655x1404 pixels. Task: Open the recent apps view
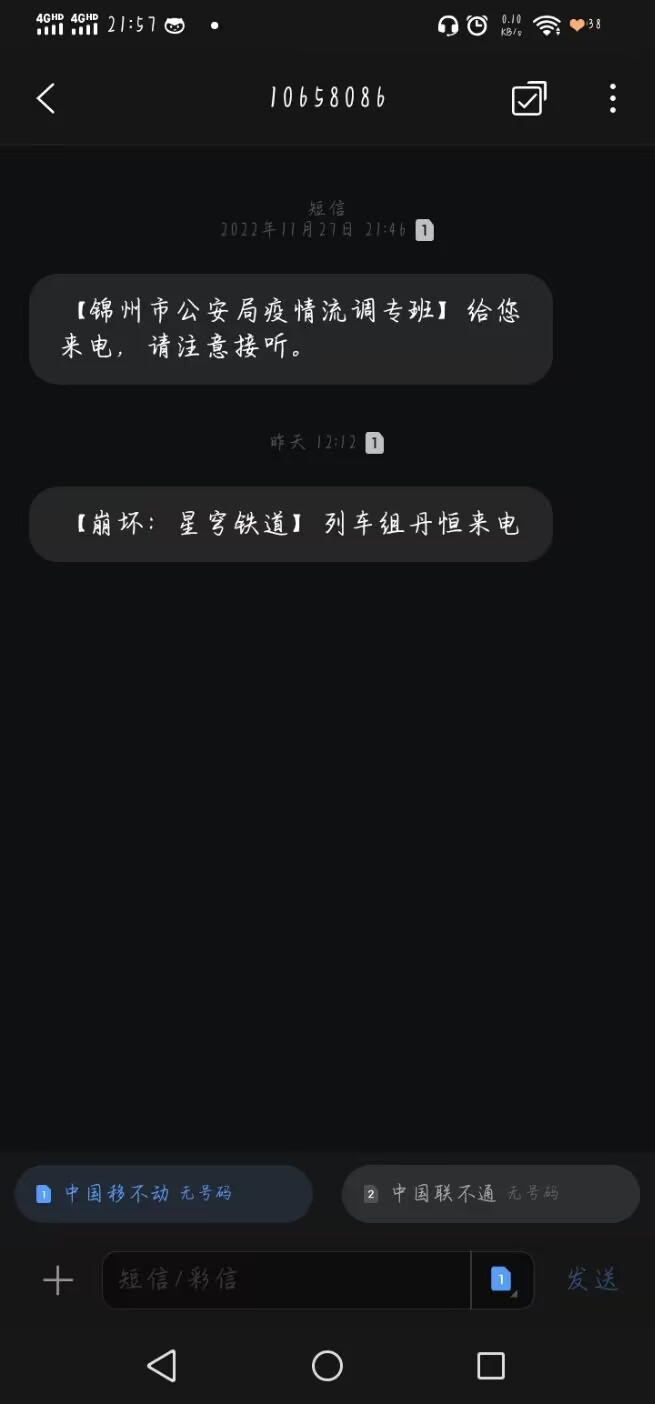[491, 1366]
